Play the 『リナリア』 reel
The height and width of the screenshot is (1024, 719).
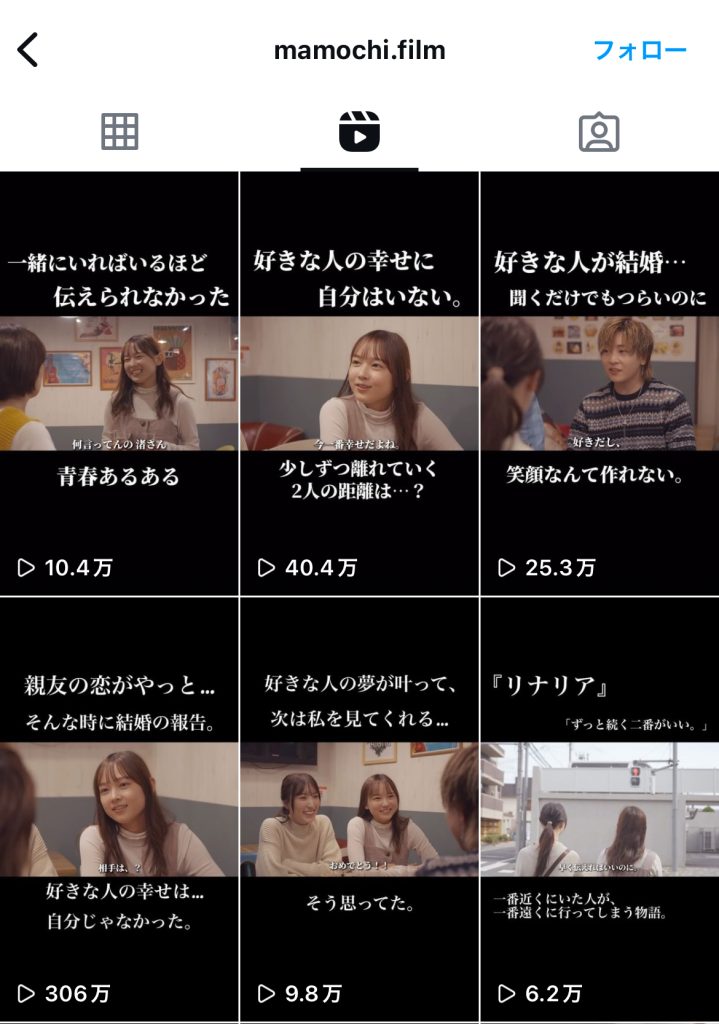(x=599, y=808)
